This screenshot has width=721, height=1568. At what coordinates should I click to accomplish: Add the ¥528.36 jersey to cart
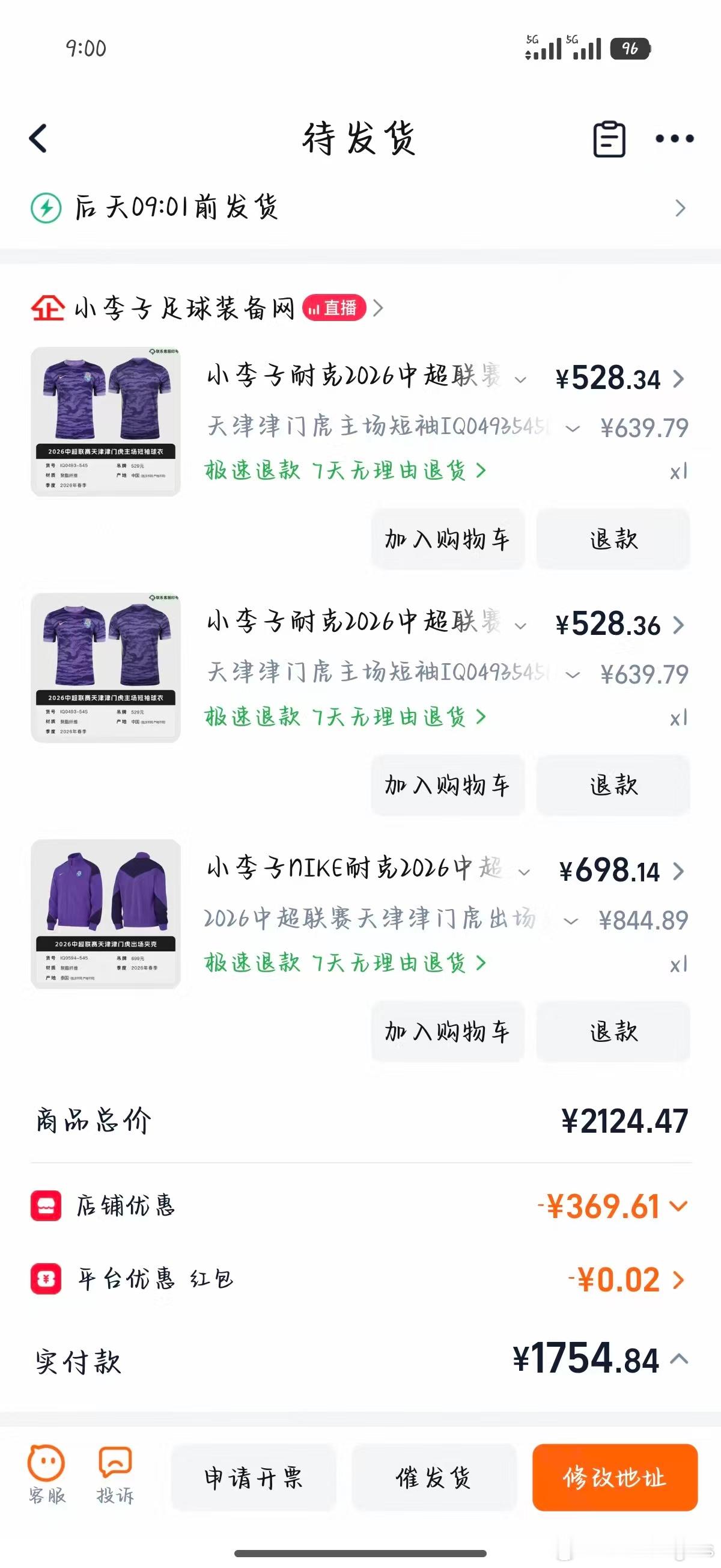(447, 785)
